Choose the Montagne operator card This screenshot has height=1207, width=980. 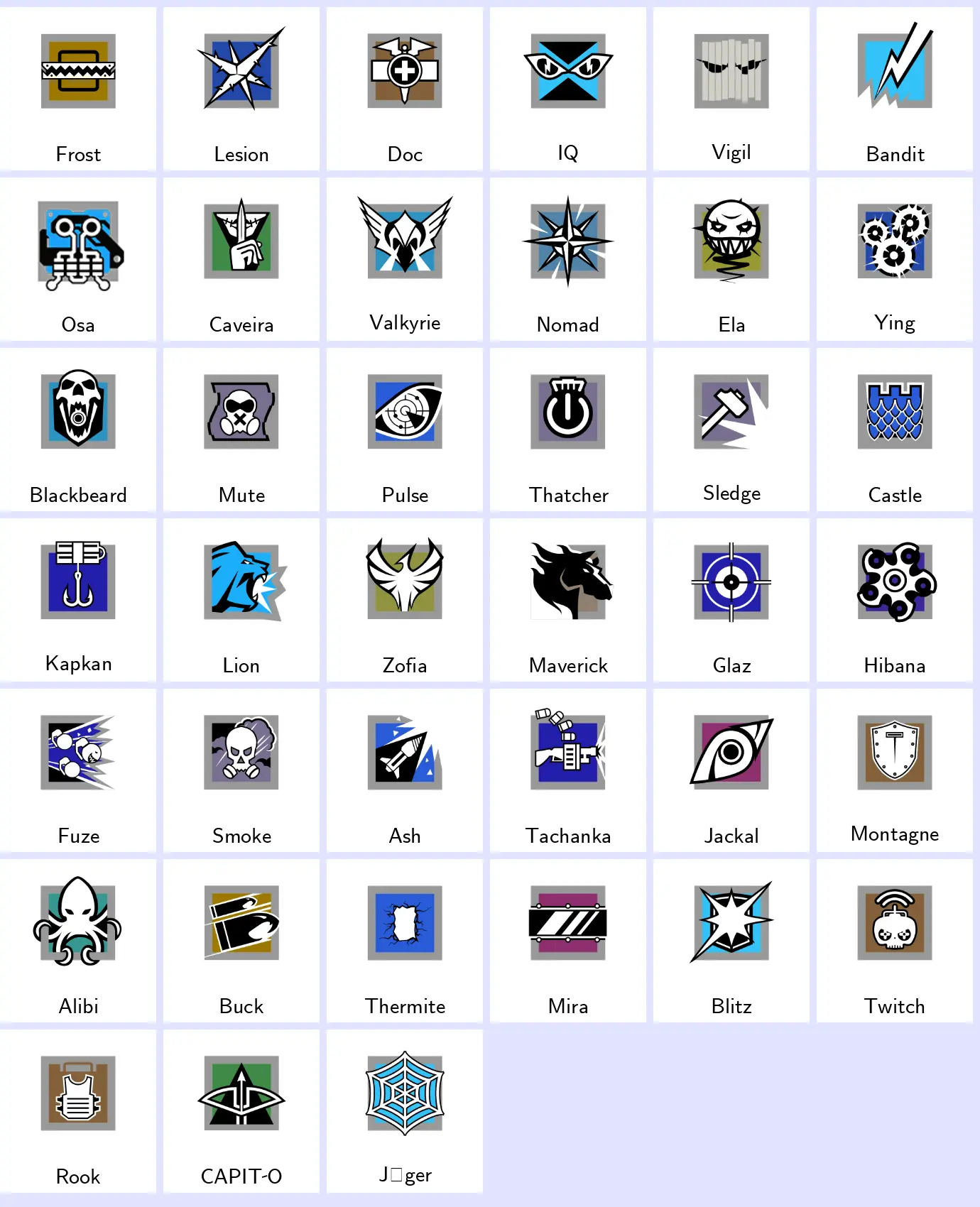pyautogui.click(x=895, y=770)
